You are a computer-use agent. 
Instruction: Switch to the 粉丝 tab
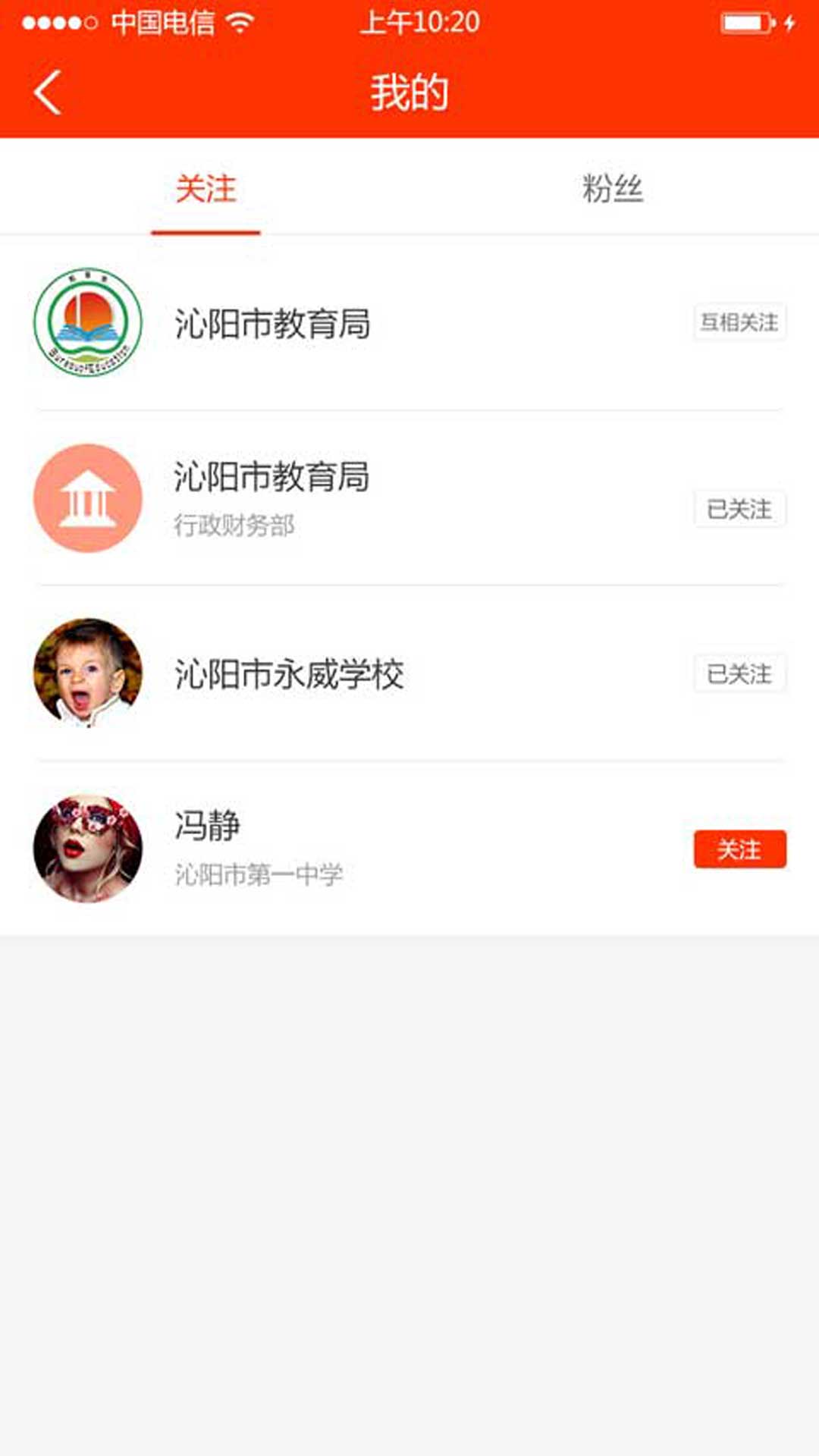[613, 188]
